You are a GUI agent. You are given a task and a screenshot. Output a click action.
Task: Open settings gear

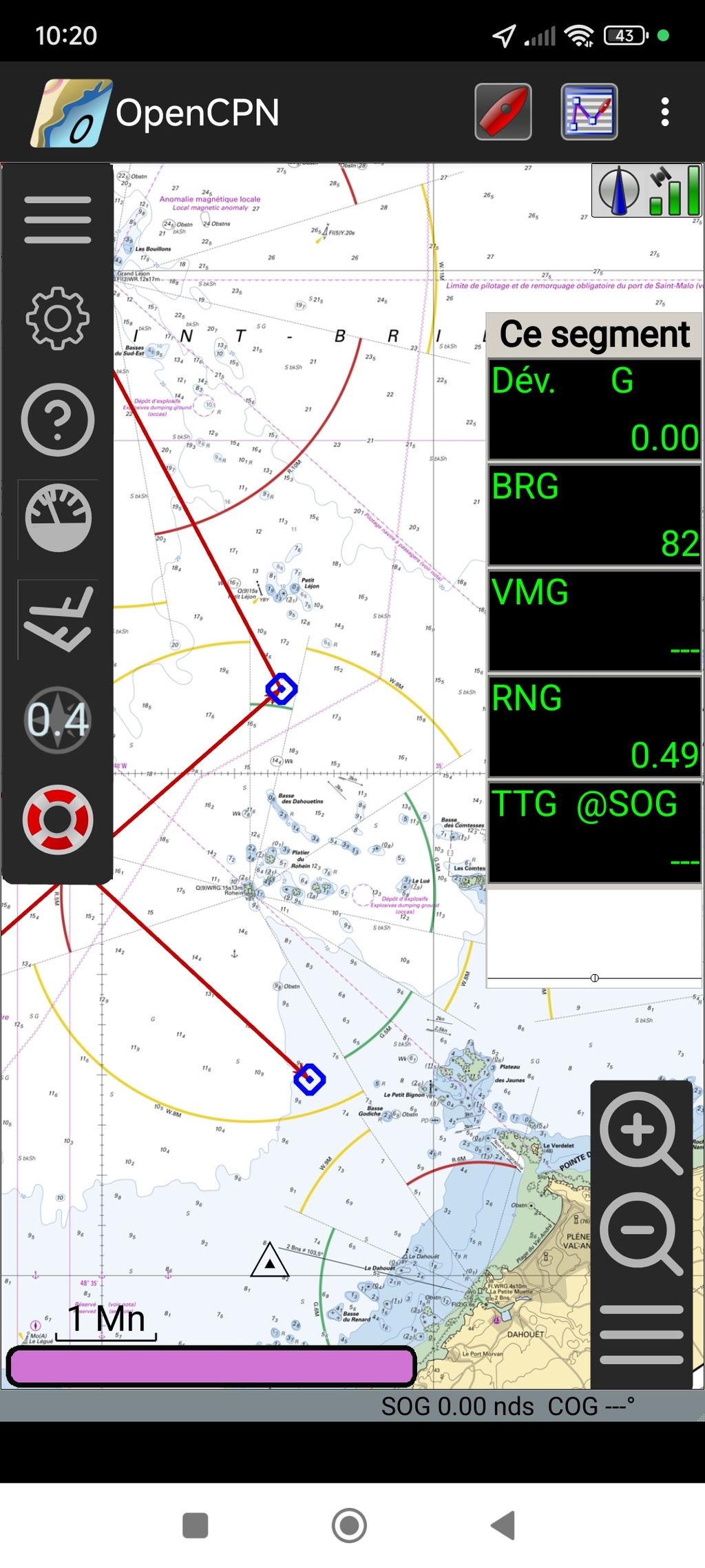pos(58,318)
